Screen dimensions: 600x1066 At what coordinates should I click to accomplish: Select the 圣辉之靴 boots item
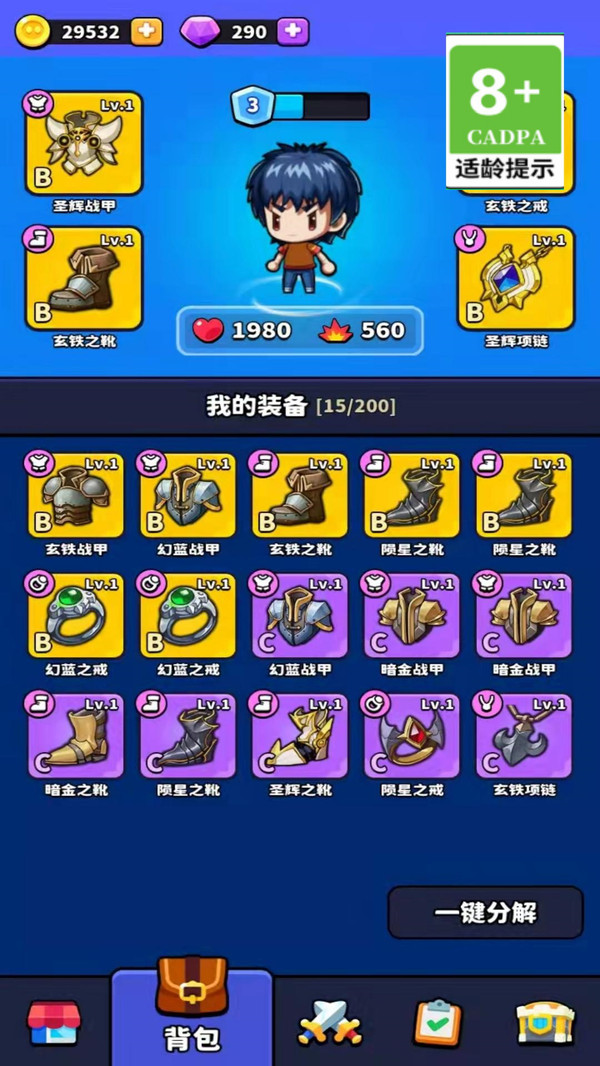click(x=300, y=735)
